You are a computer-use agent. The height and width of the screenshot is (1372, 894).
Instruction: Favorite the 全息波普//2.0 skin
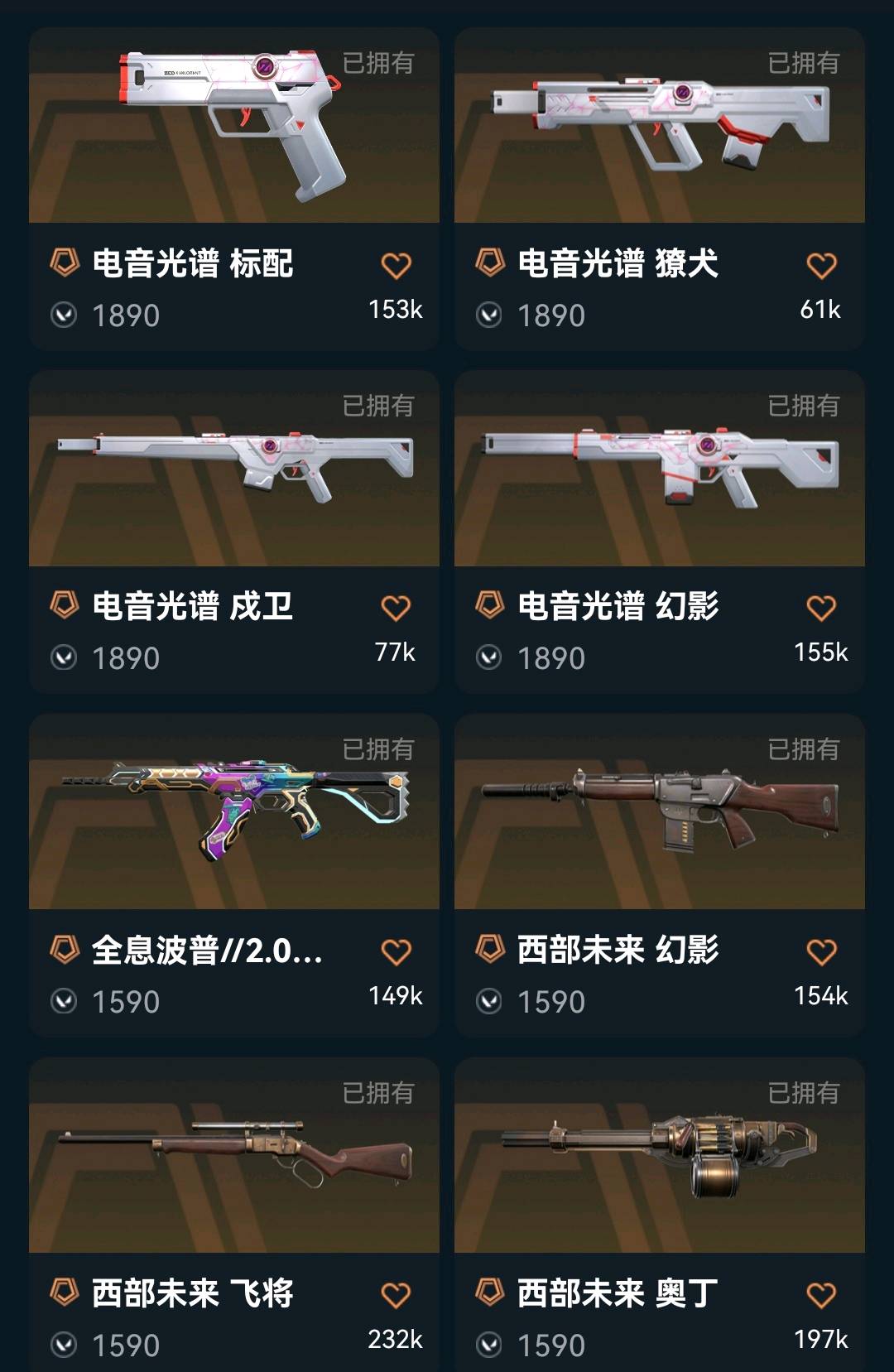[396, 952]
